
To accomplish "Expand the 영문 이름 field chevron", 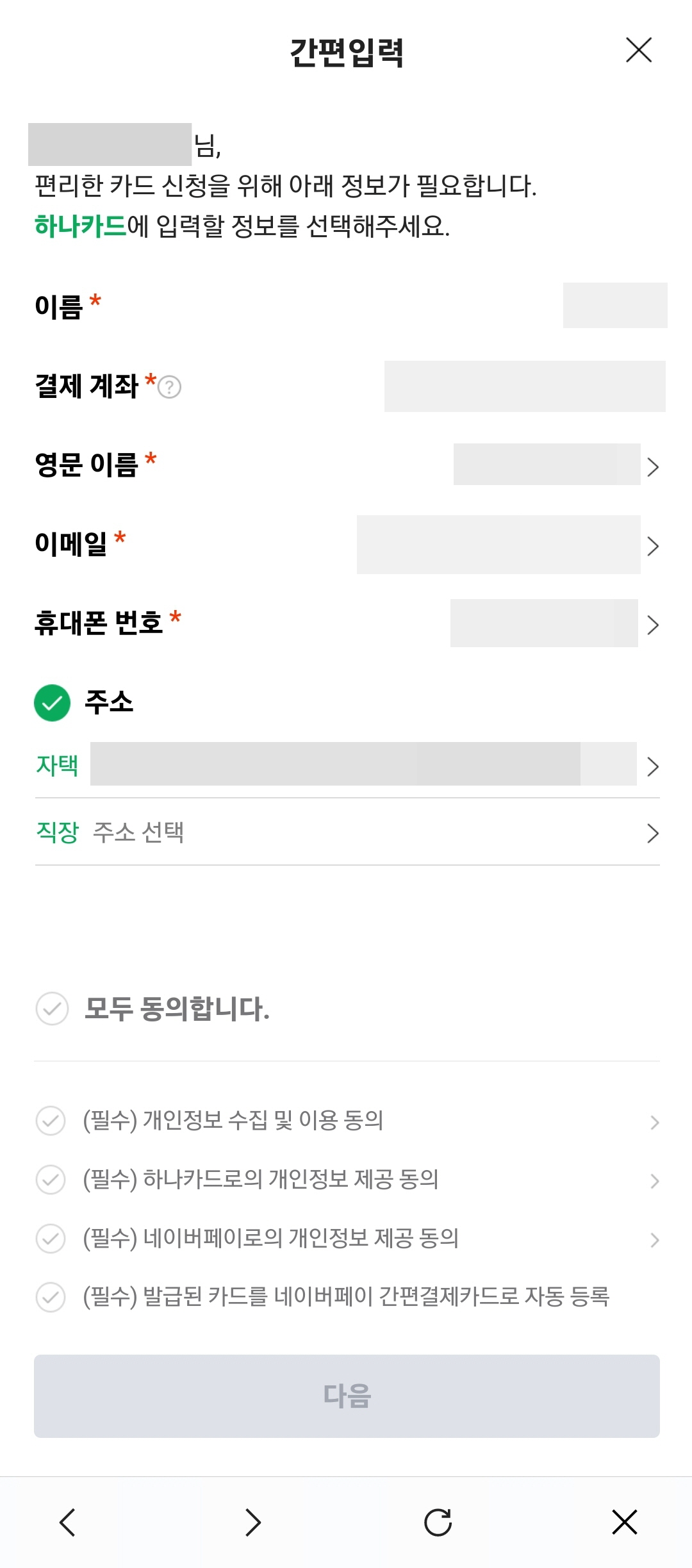I will 654,468.
